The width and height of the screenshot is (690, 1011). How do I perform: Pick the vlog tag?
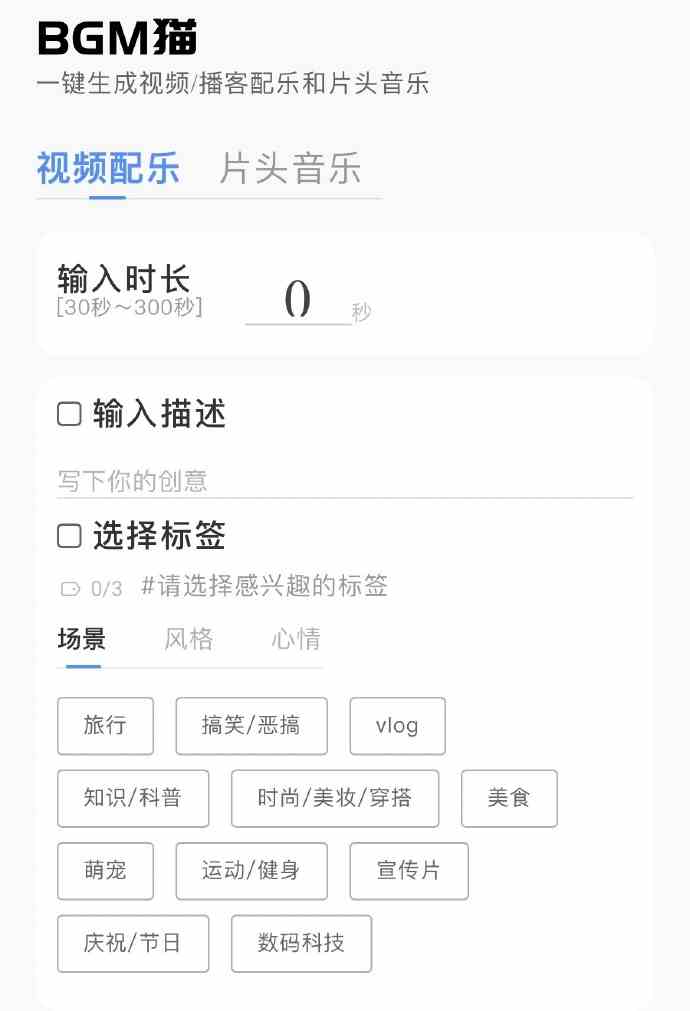click(397, 726)
